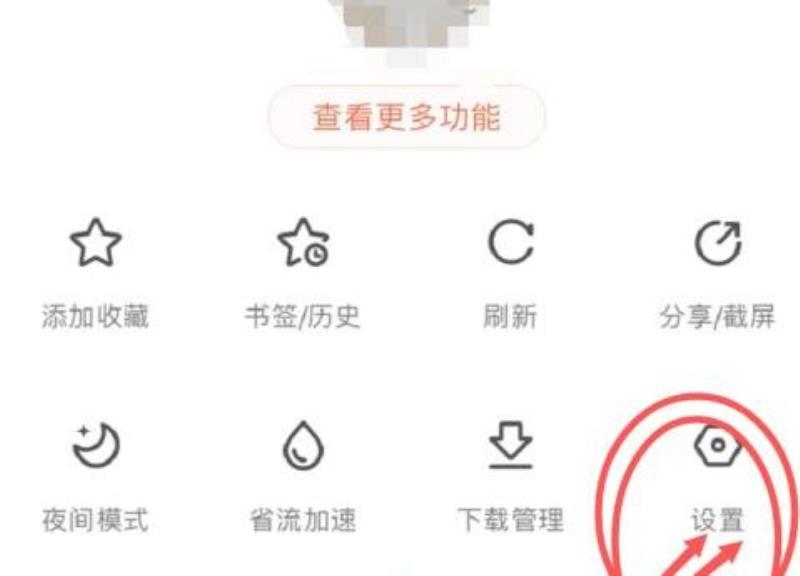Tap the 查看更多功能 button
The image size is (800, 576).
pos(406,118)
